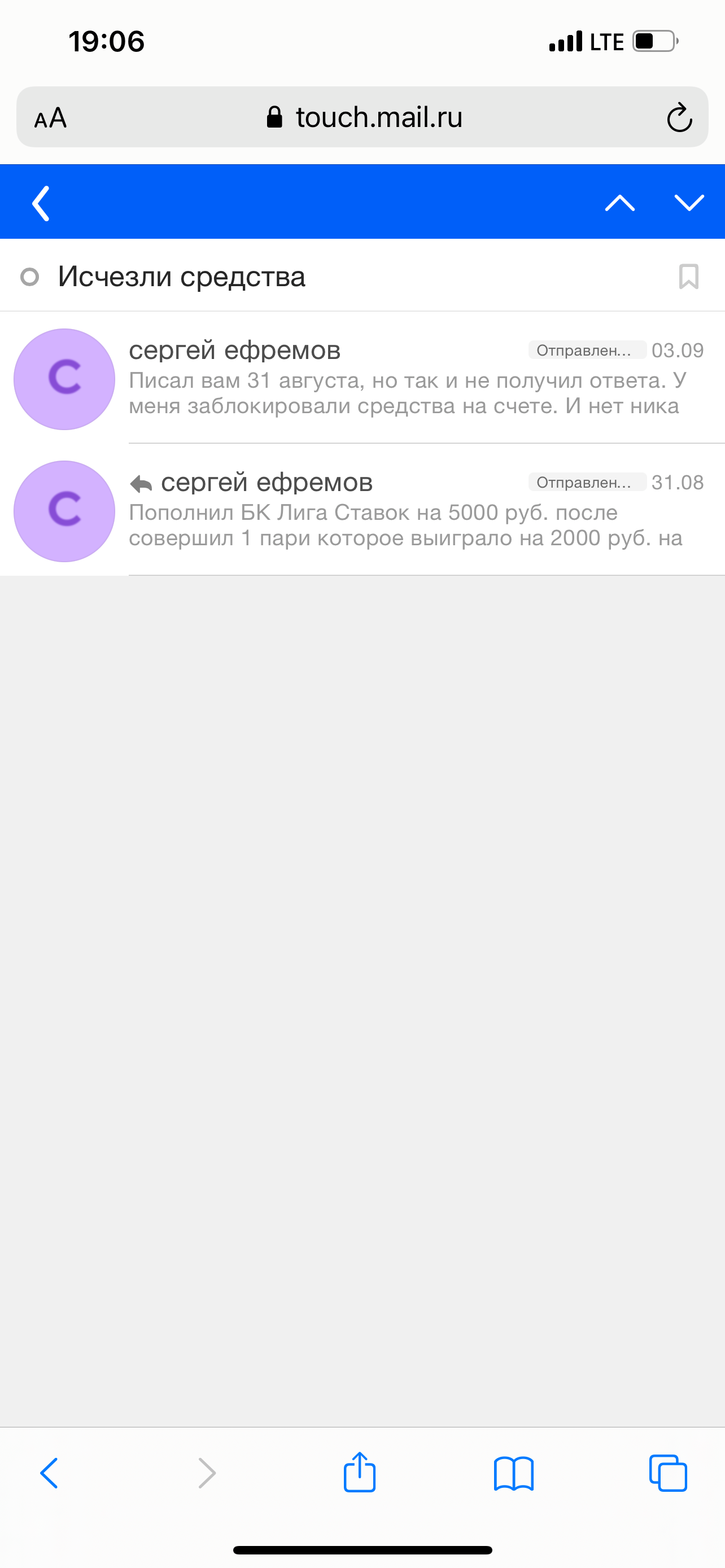Show all open Safari tabs
The image size is (725, 1568).
pyautogui.click(x=668, y=1473)
